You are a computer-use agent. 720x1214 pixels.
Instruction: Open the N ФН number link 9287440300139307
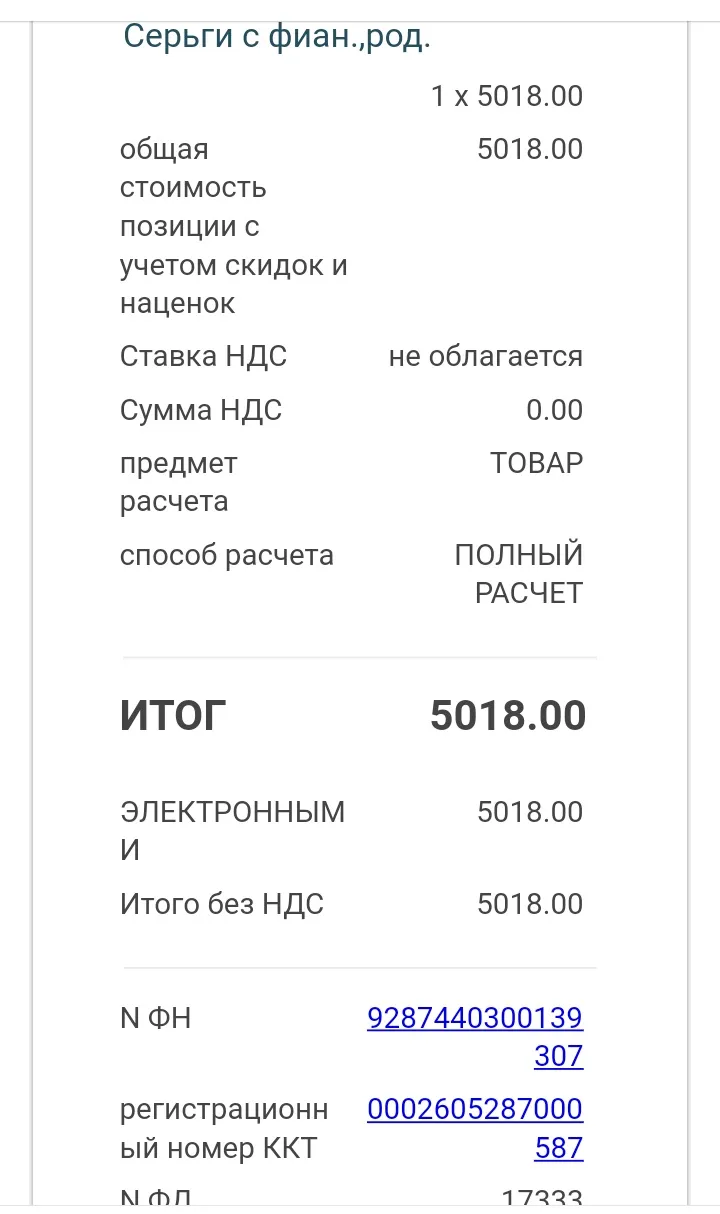click(x=476, y=1037)
